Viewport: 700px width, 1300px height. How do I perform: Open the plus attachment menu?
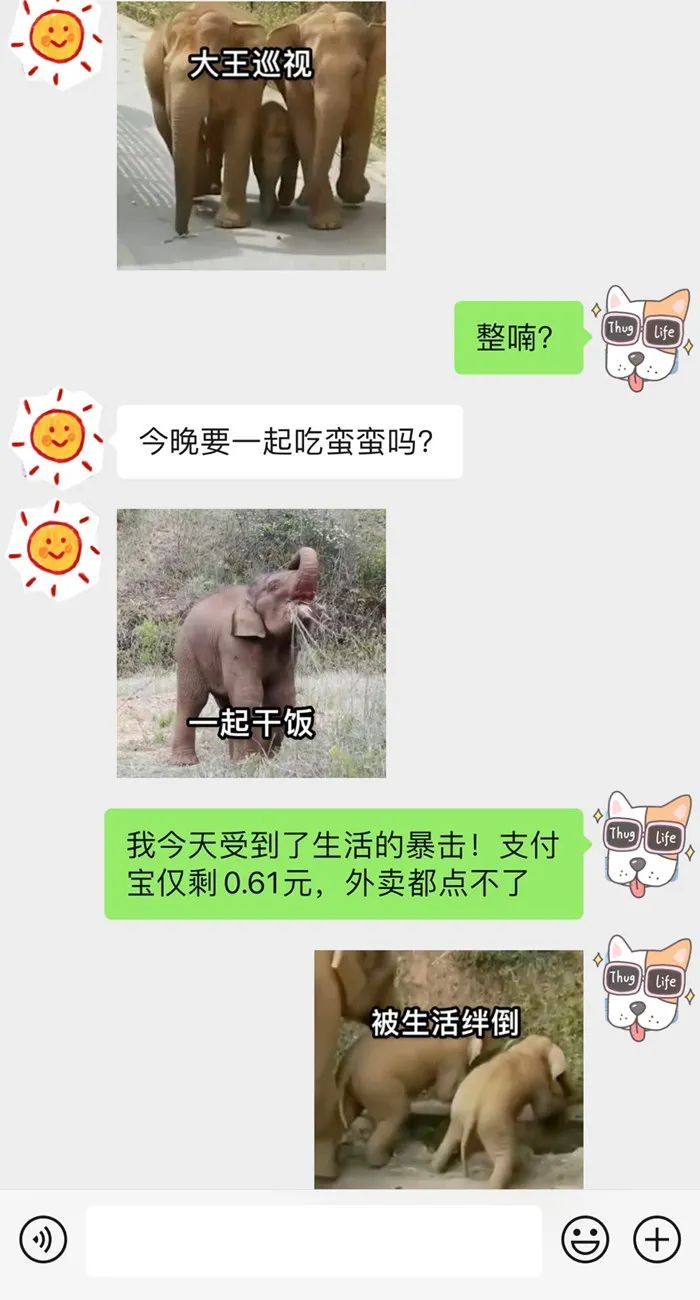(x=657, y=1240)
